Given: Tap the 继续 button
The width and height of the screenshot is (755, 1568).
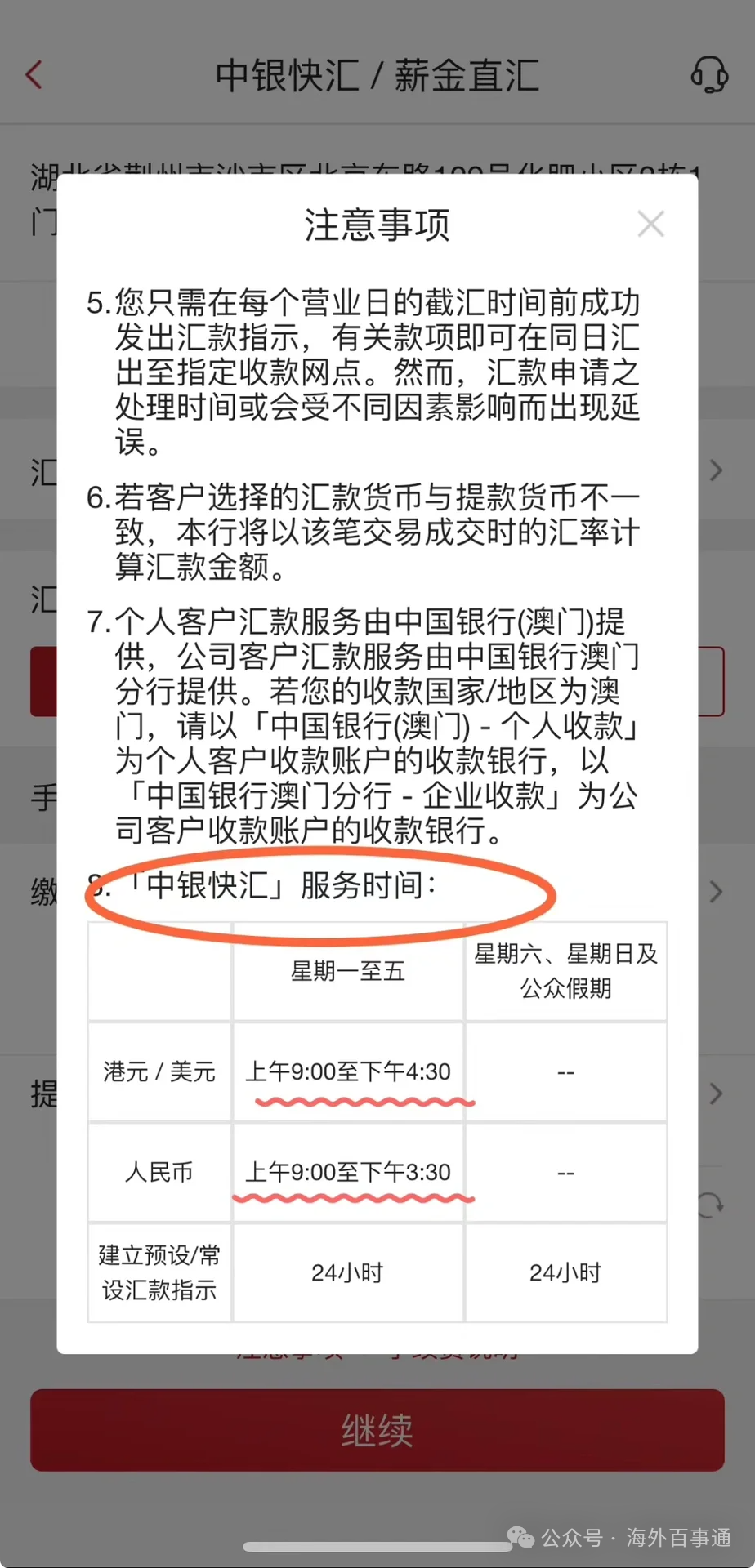Looking at the screenshot, I should click(377, 1429).
